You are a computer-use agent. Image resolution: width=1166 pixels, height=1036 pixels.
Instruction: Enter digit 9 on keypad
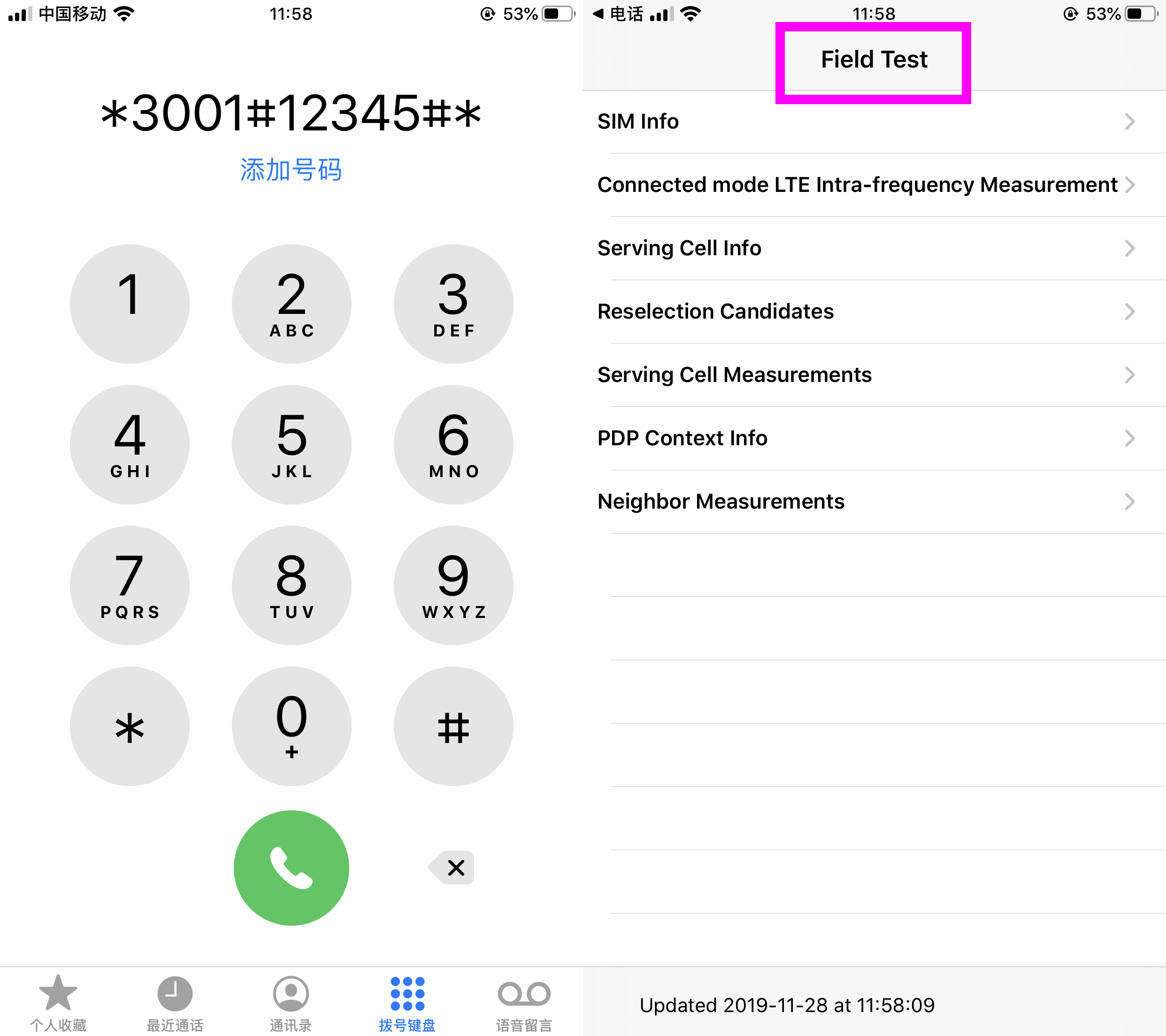click(x=453, y=585)
